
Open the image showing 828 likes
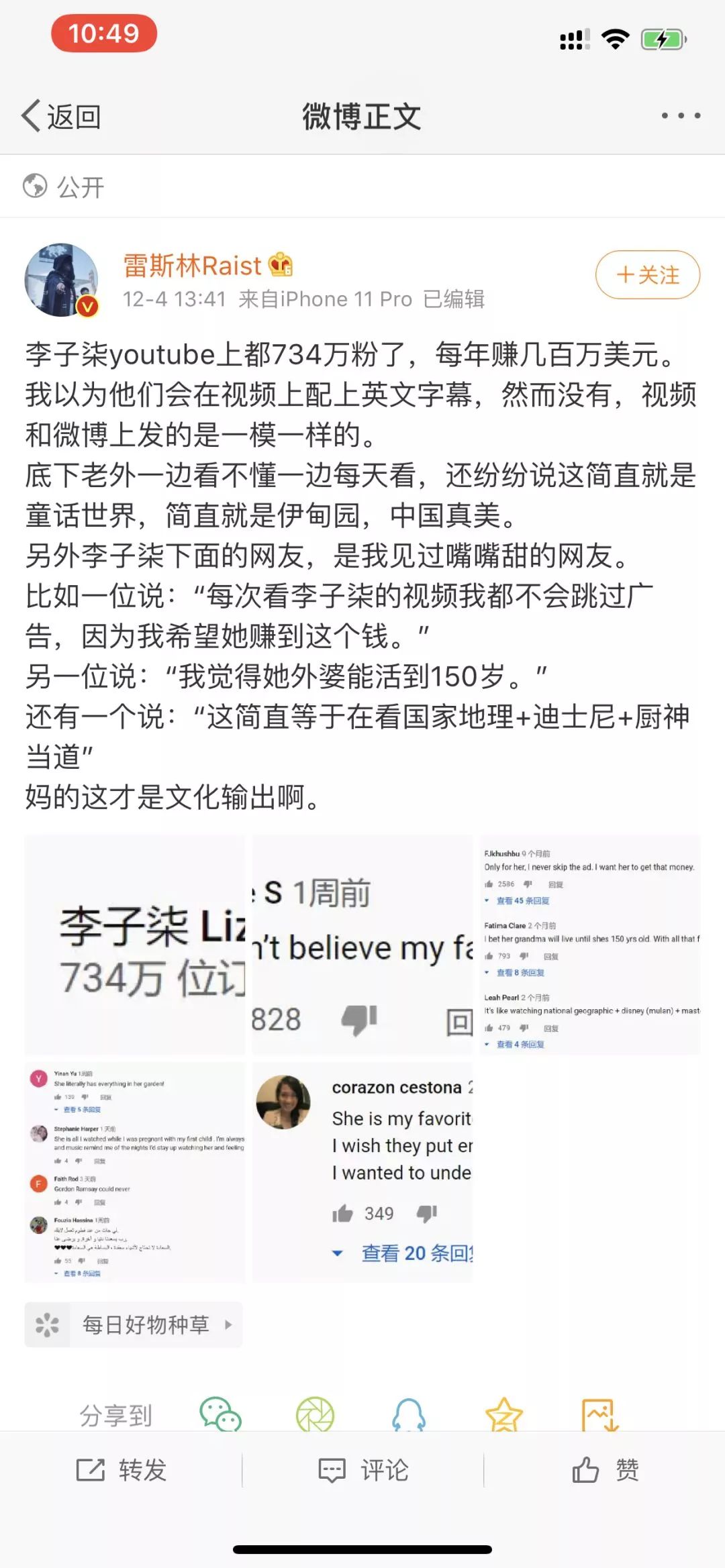click(362, 945)
